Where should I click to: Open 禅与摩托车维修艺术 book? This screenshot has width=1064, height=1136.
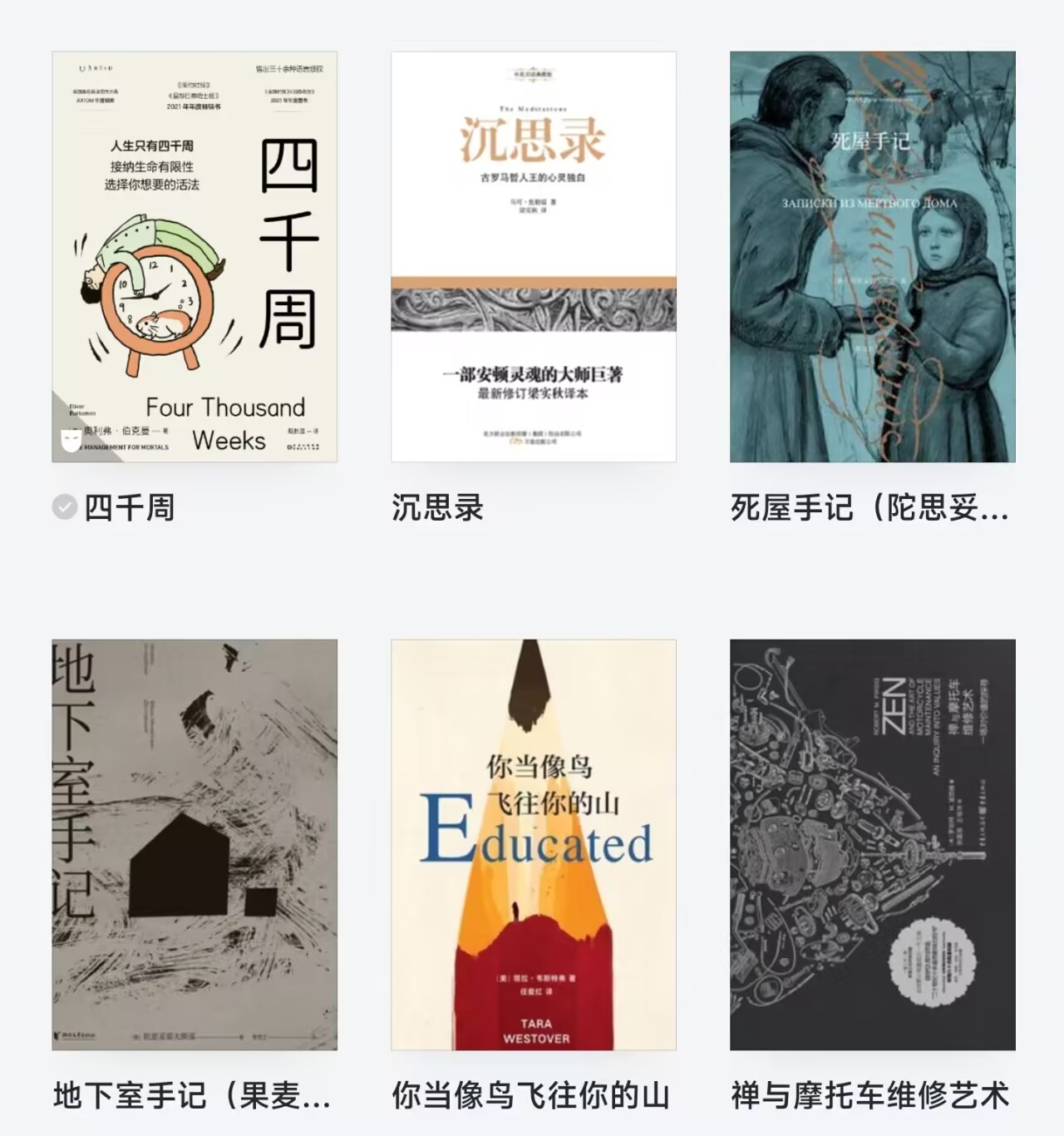[x=873, y=845]
